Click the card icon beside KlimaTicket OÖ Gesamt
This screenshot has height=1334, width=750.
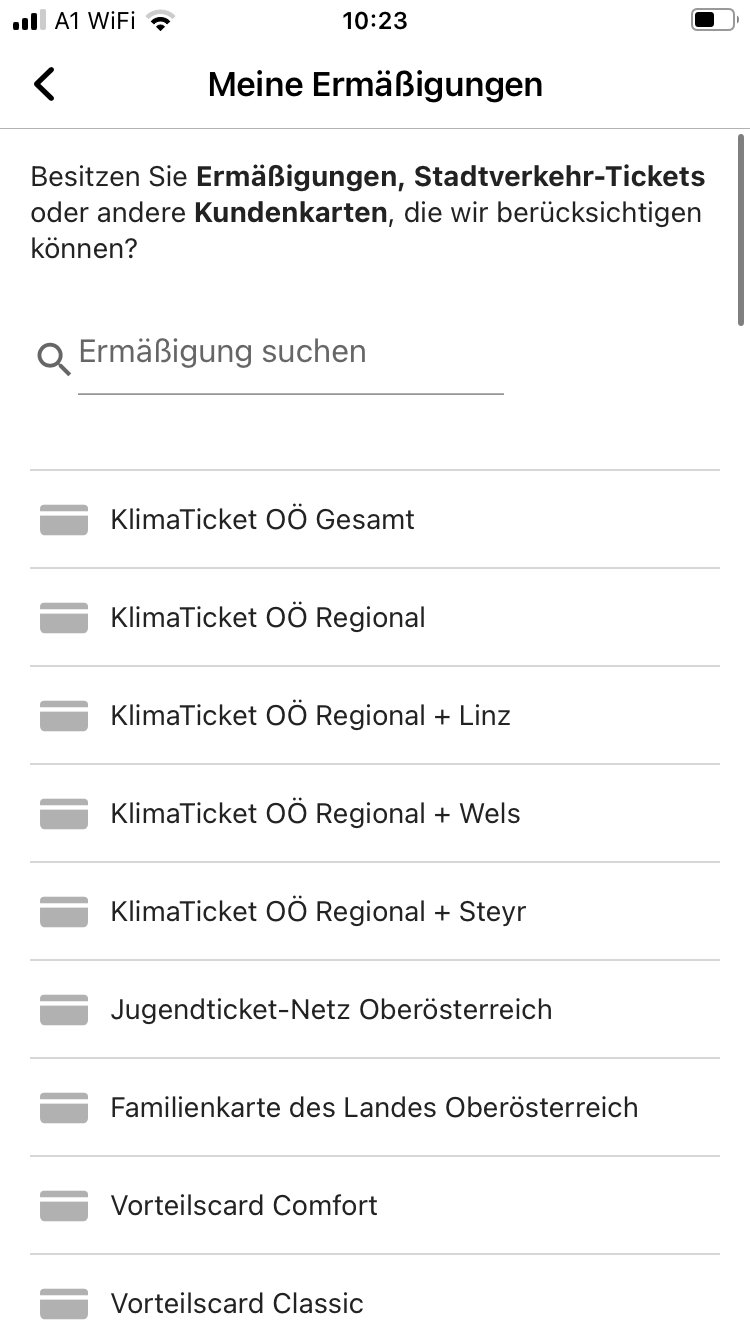click(x=63, y=520)
